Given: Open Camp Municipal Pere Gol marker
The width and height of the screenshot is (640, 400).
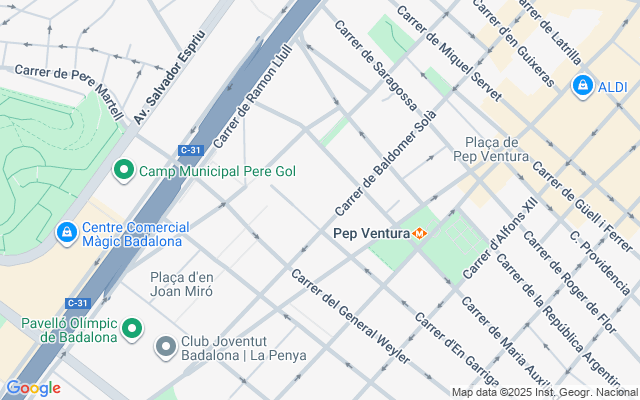Looking at the screenshot, I should 124,171.
